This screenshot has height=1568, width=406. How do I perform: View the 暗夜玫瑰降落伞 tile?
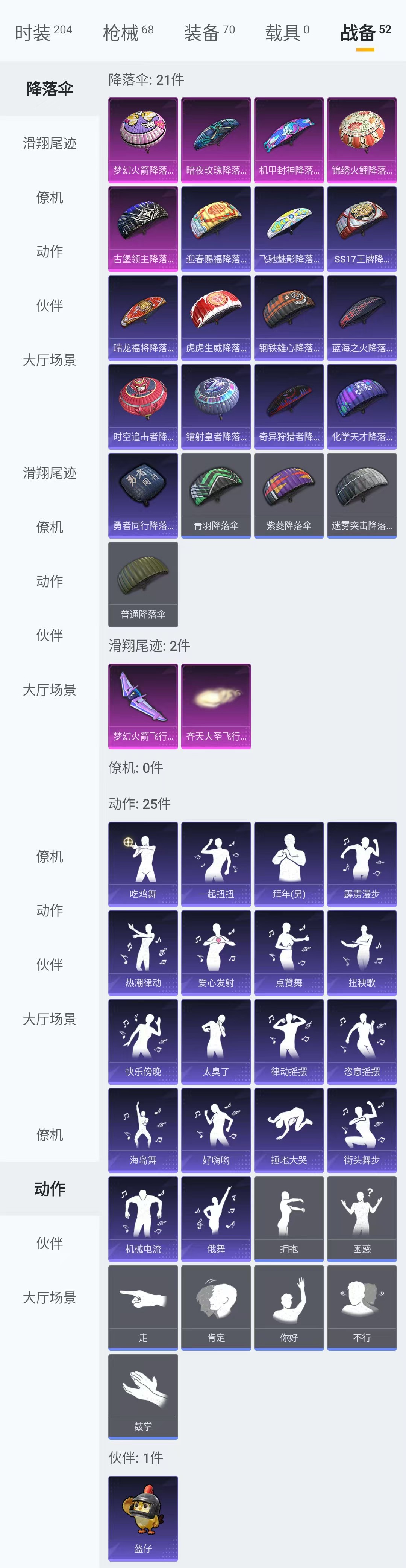click(x=216, y=140)
